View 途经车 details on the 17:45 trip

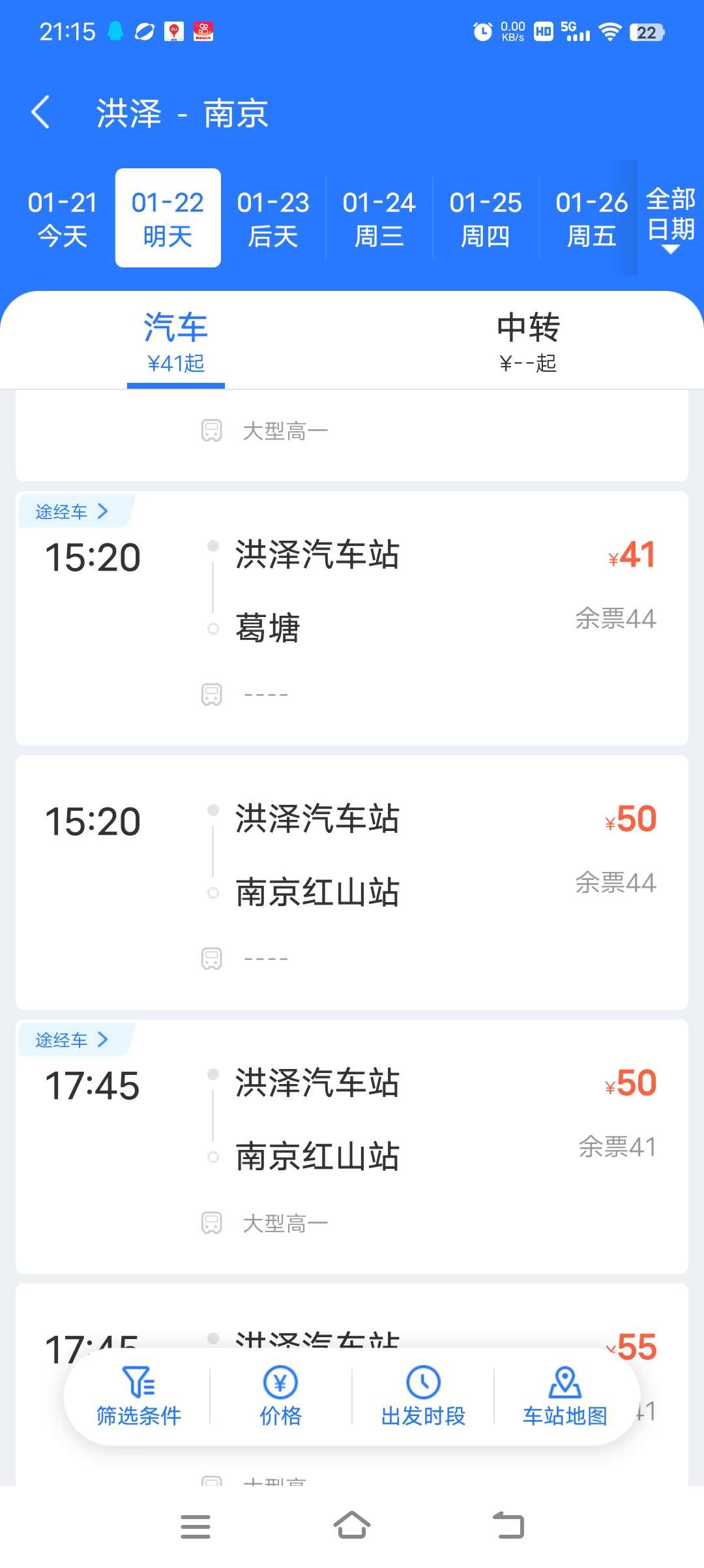(x=72, y=1040)
